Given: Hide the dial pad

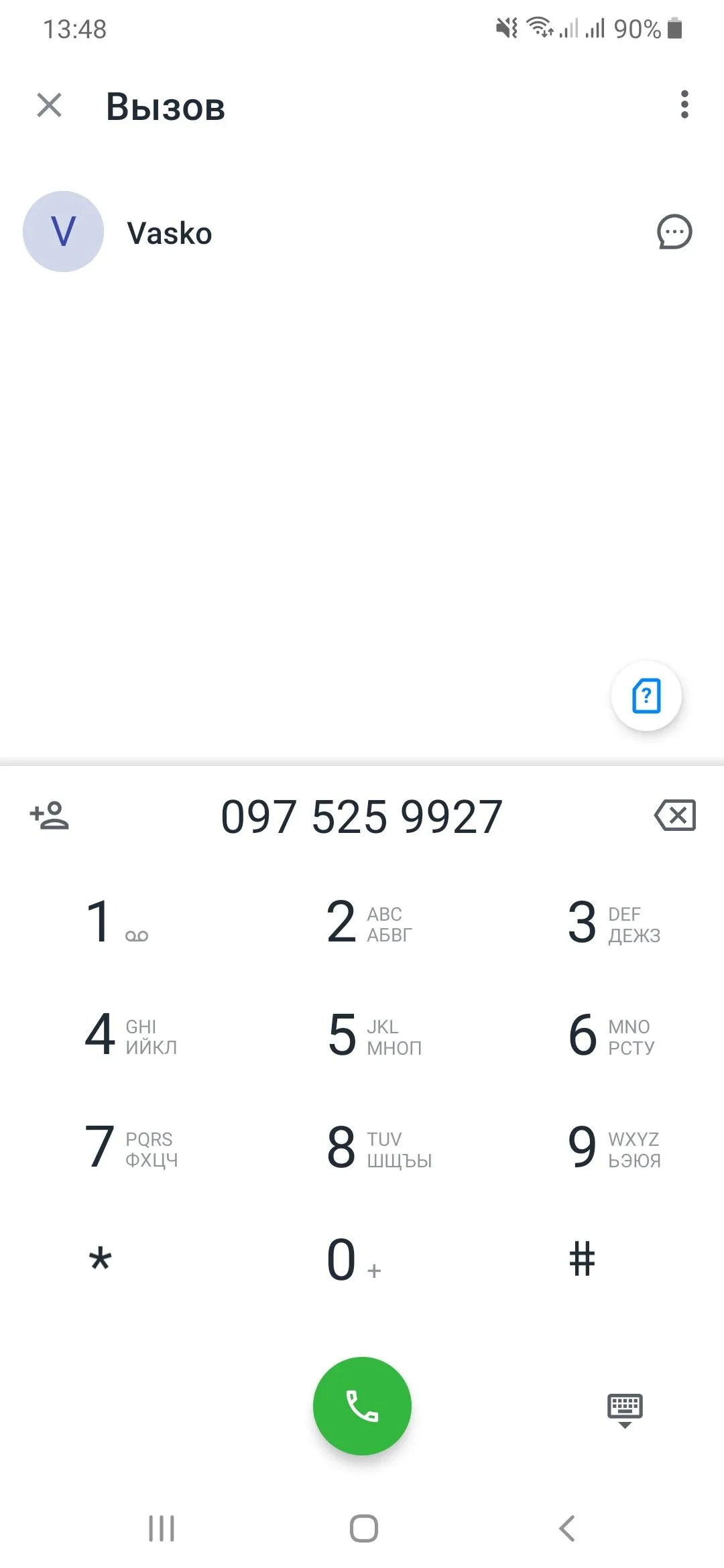Looking at the screenshot, I should coord(625,1409).
